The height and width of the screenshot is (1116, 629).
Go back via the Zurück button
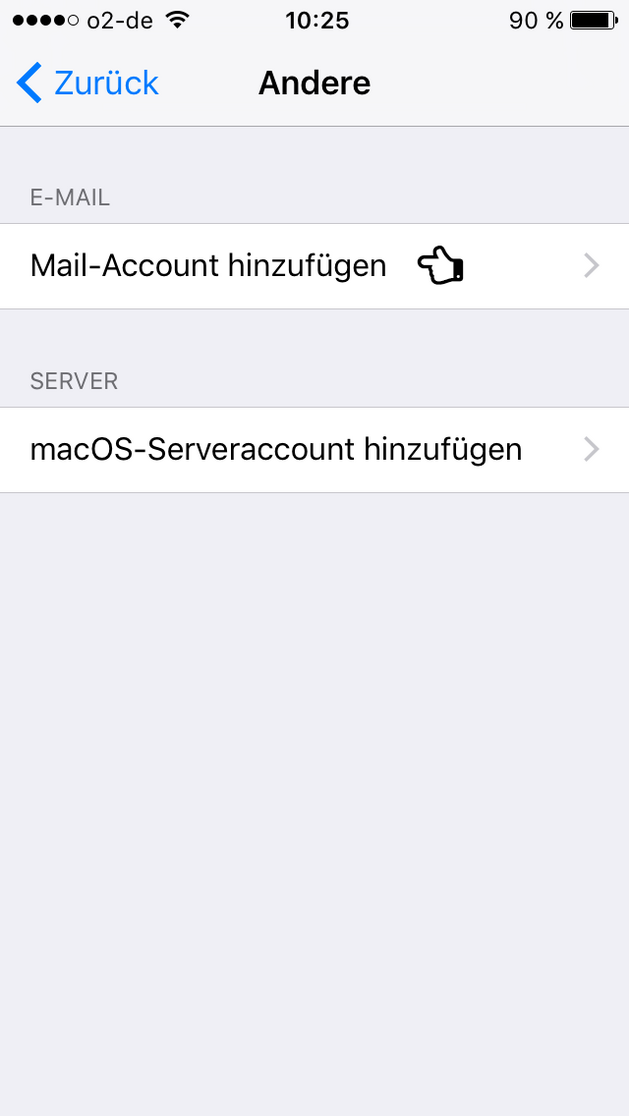pyautogui.click(x=88, y=83)
